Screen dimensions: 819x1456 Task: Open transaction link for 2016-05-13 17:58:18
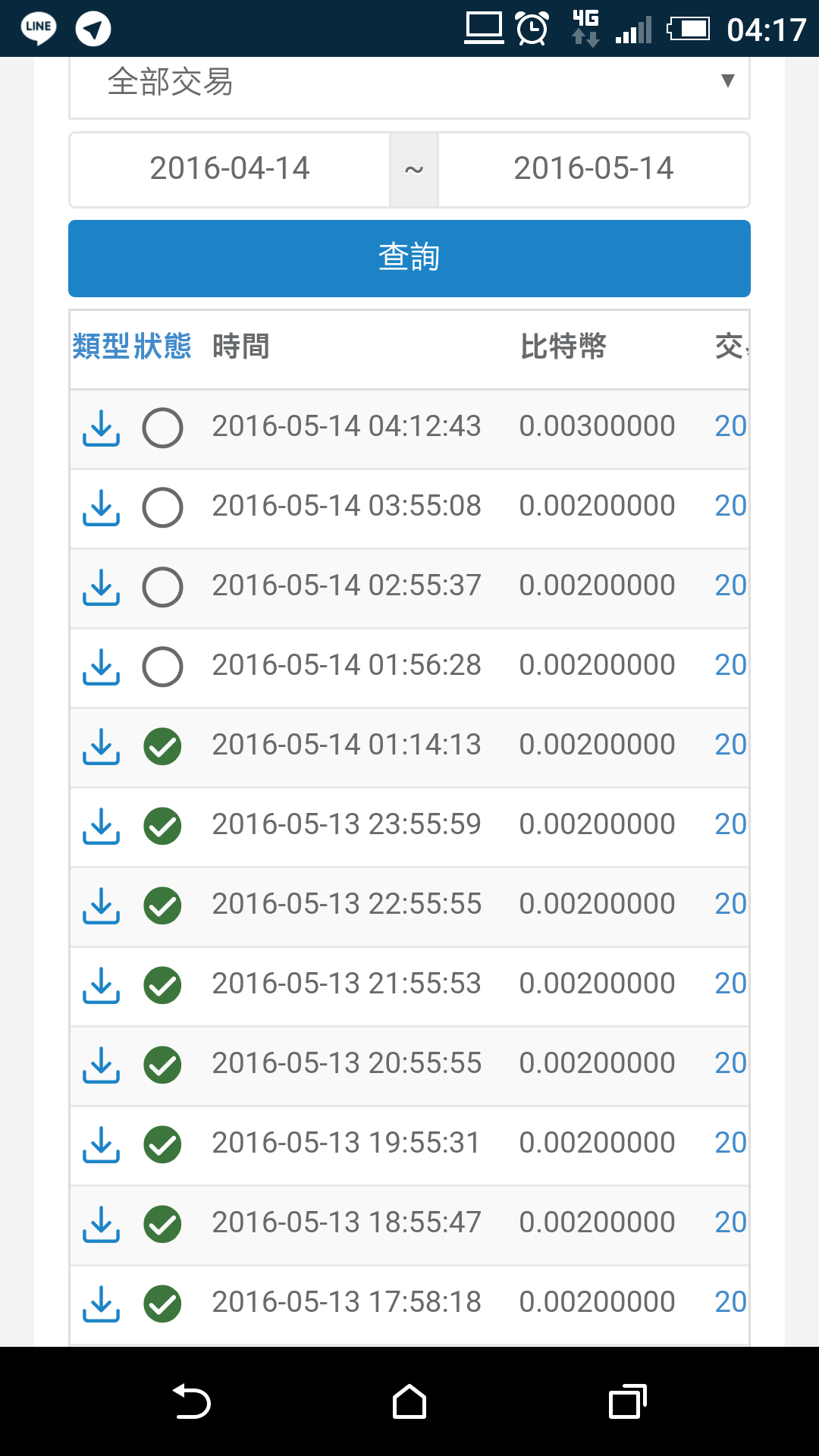pyautogui.click(x=731, y=1302)
